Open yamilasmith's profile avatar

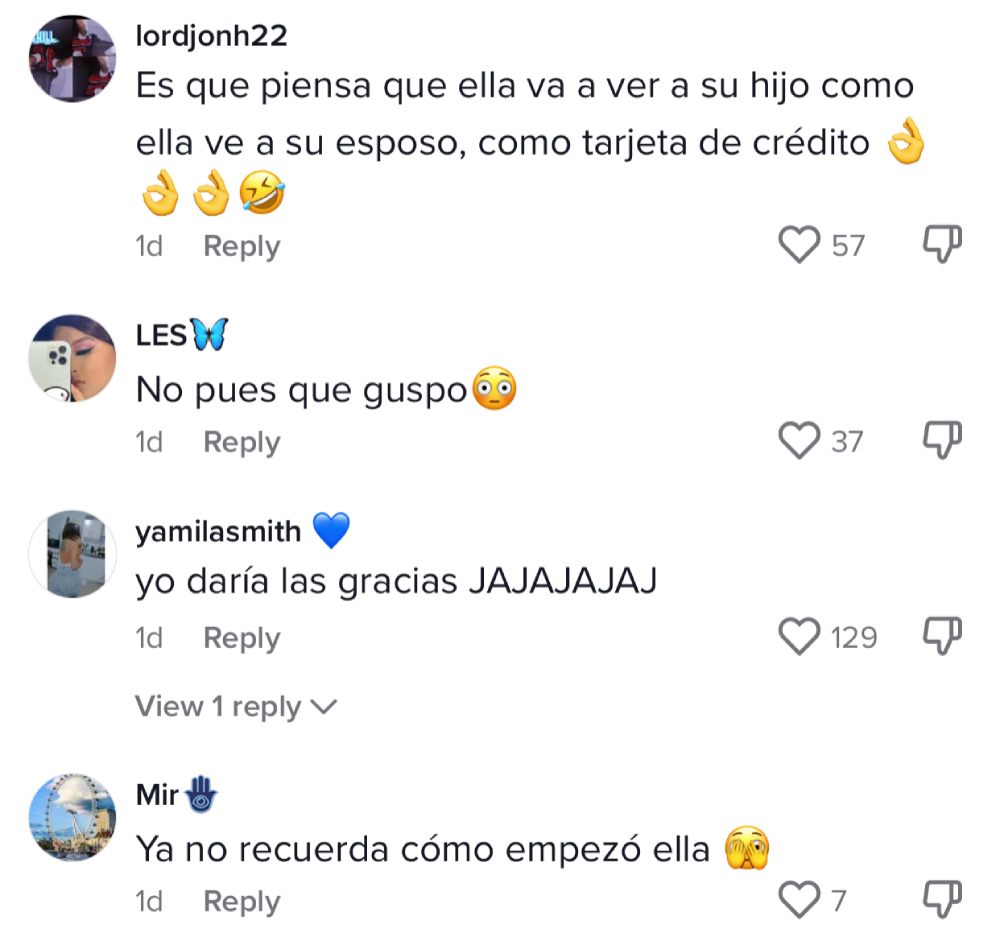point(72,555)
